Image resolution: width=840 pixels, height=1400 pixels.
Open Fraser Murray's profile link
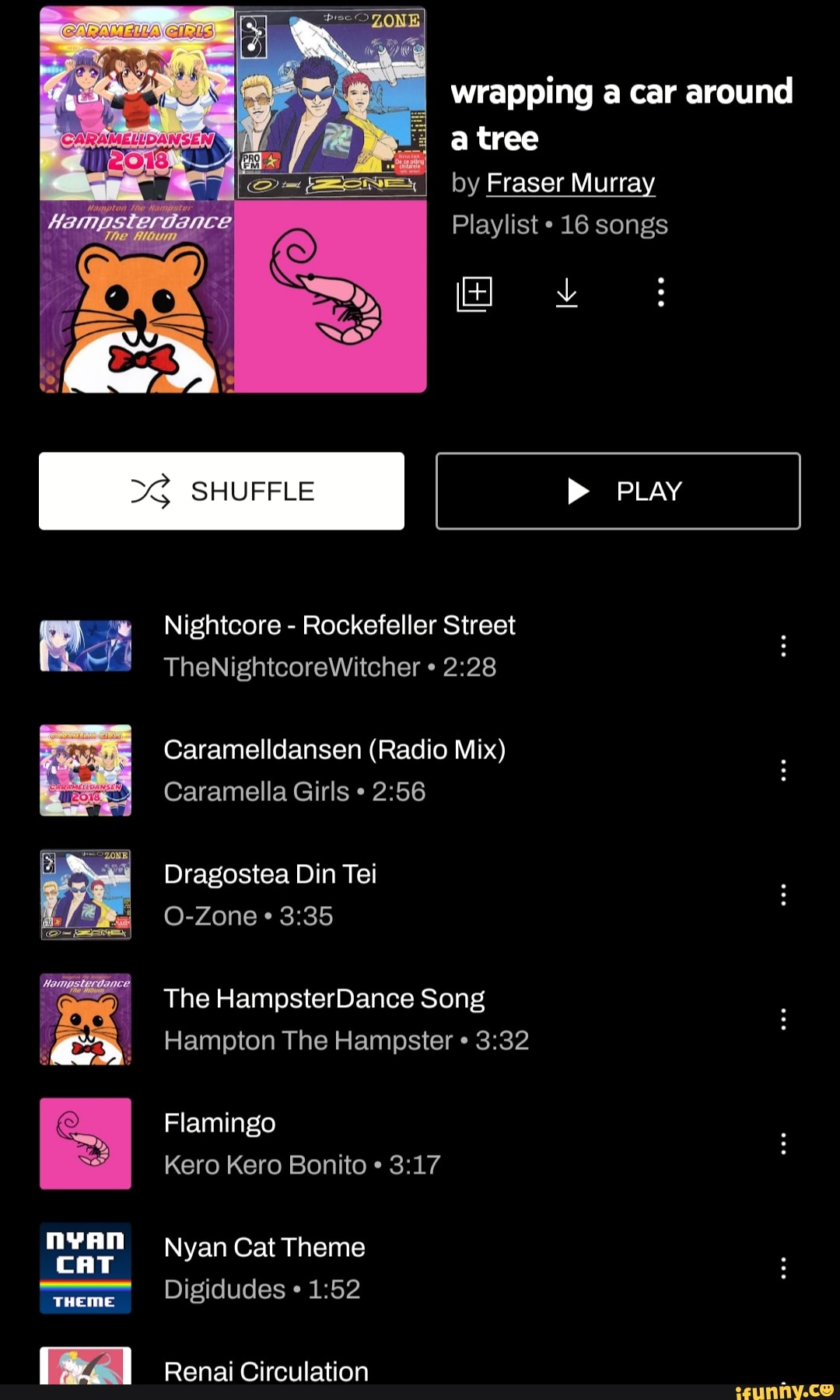pos(570,183)
